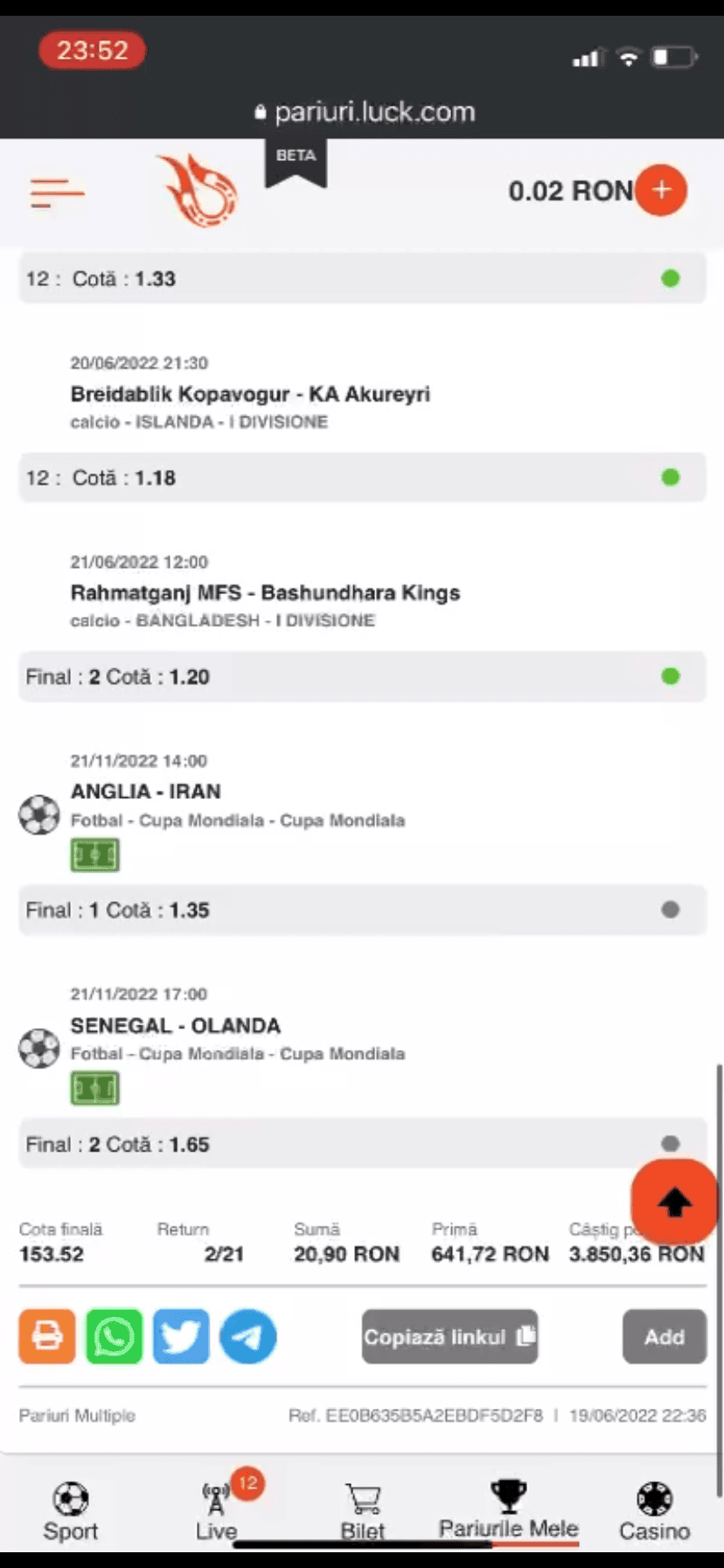Open pitch view for ANGLIA - IRAN

point(94,855)
